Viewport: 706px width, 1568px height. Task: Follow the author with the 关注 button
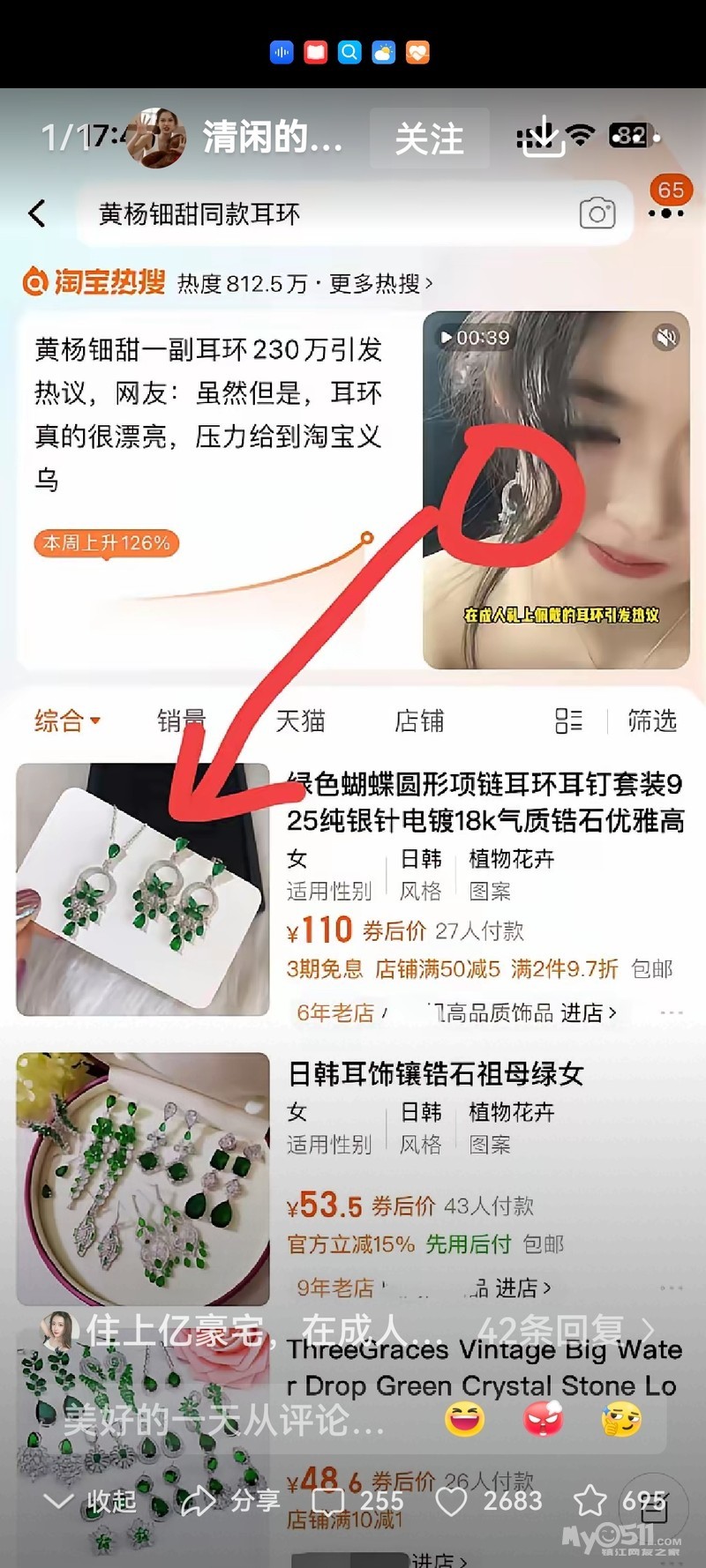click(429, 138)
